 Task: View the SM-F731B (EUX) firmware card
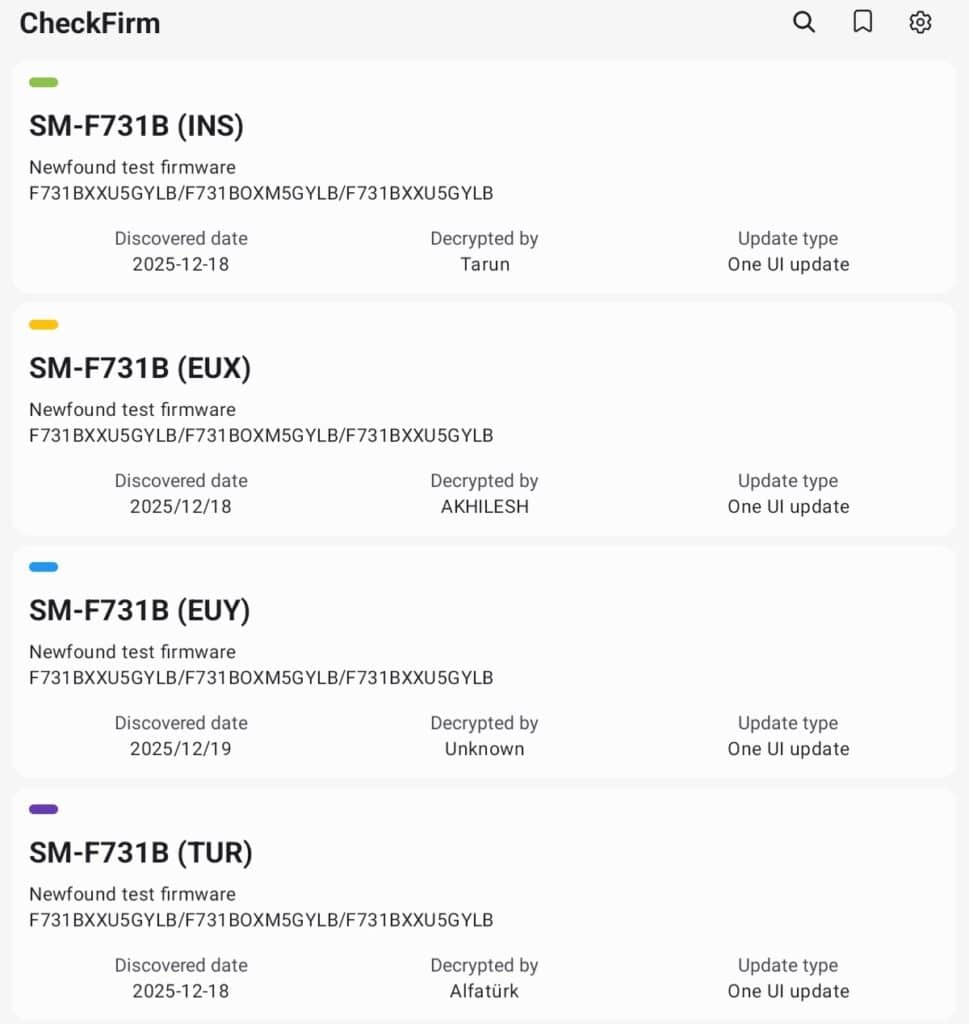[483, 419]
